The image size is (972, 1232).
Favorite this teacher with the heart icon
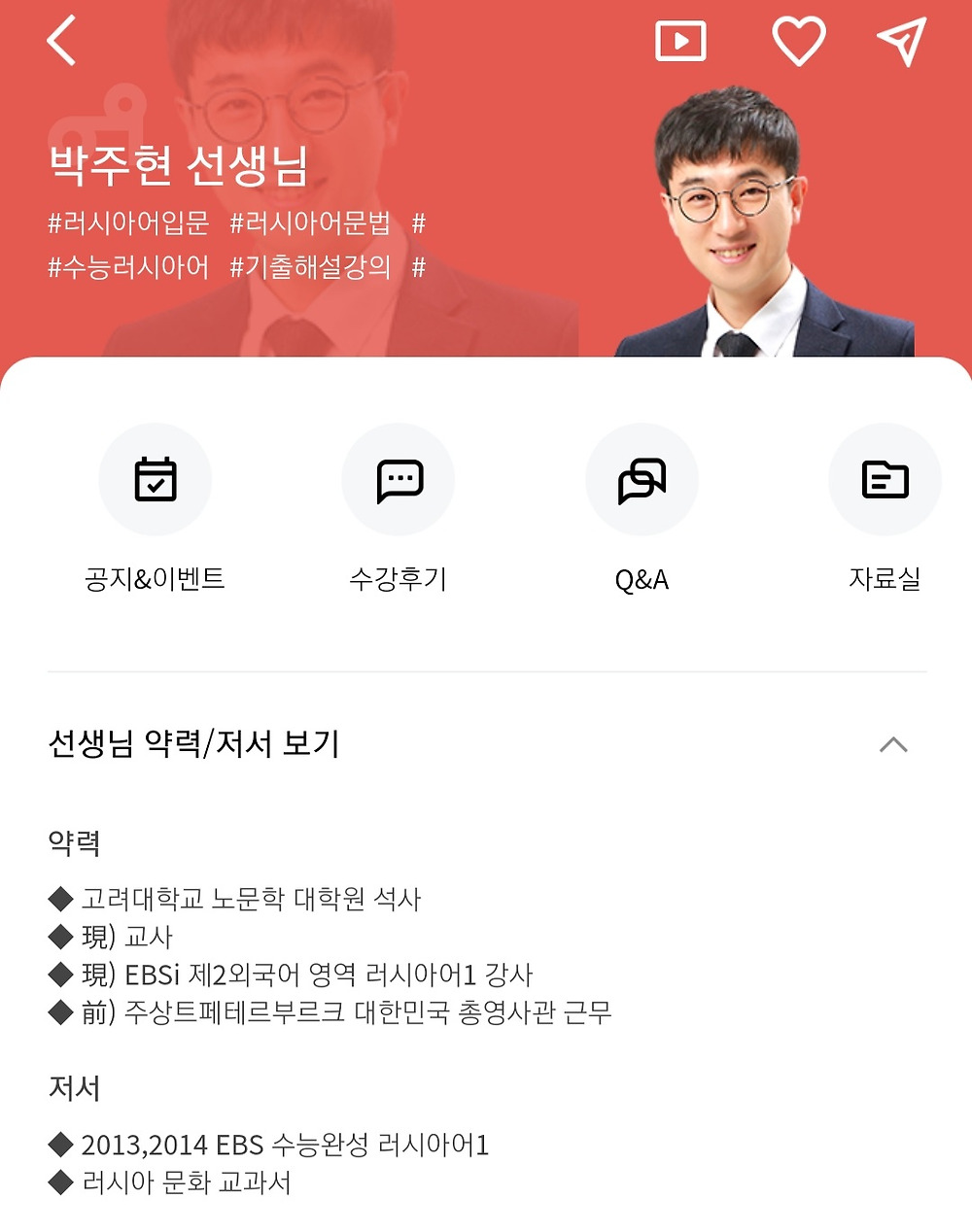pos(798,42)
